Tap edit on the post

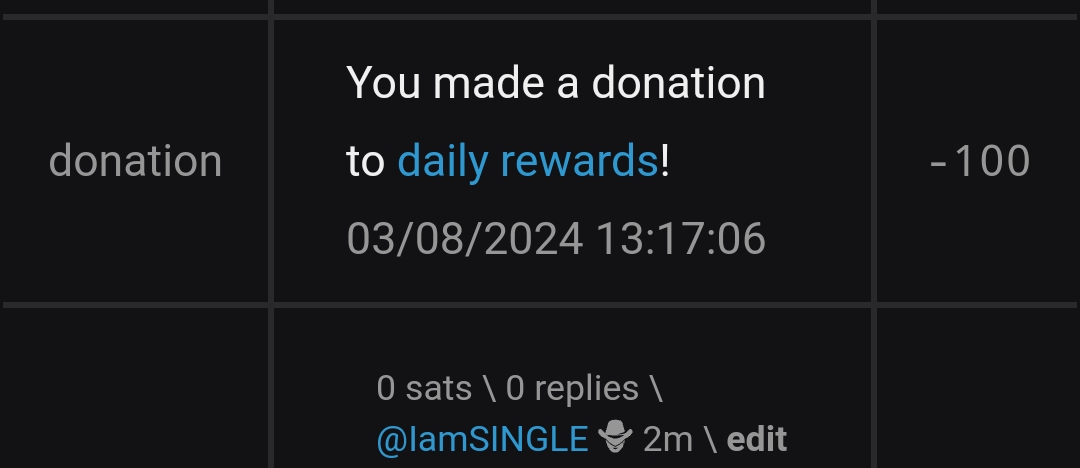click(x=757, y=439)
